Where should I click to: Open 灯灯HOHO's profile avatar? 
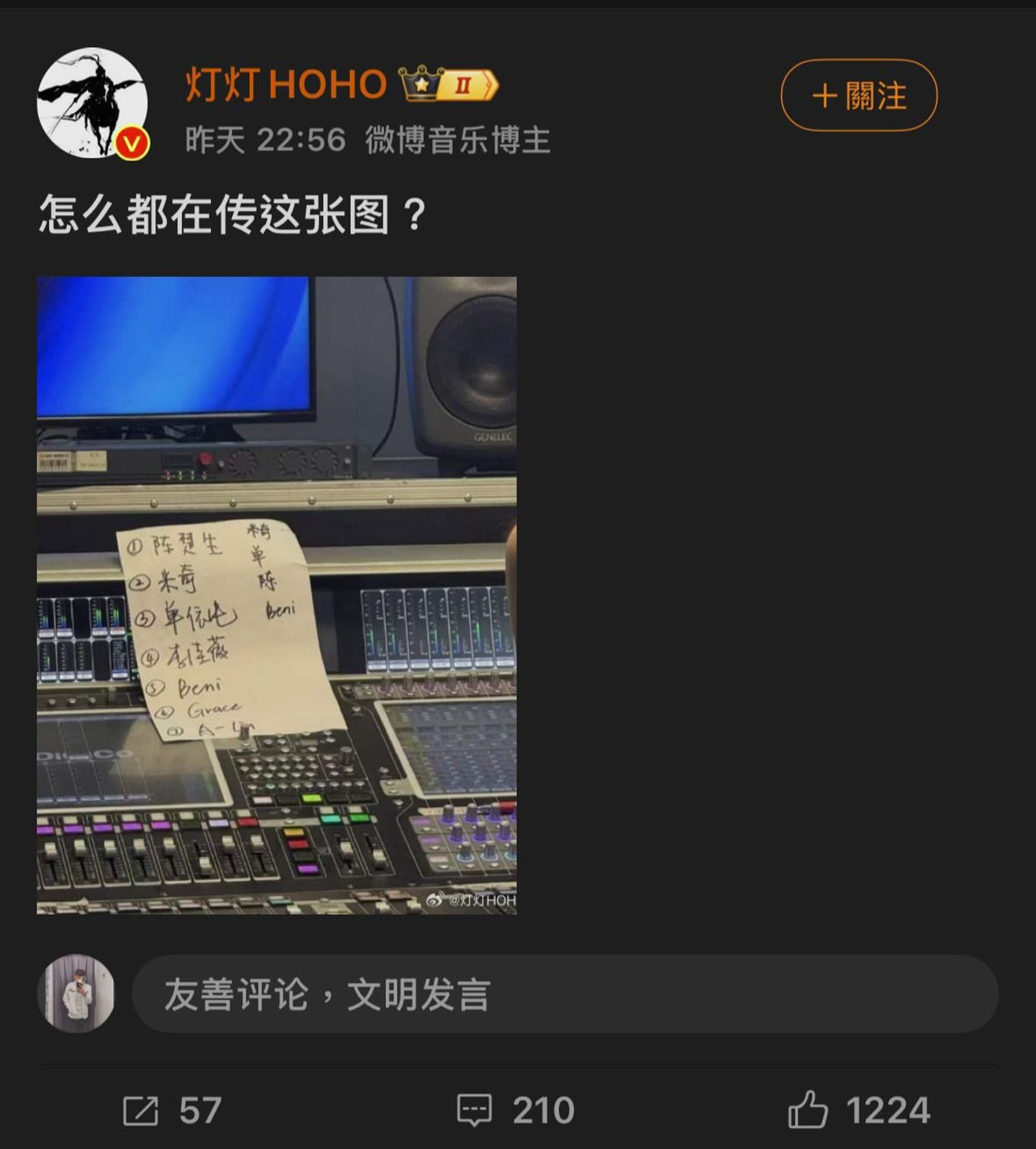click(x=93, y=102)
